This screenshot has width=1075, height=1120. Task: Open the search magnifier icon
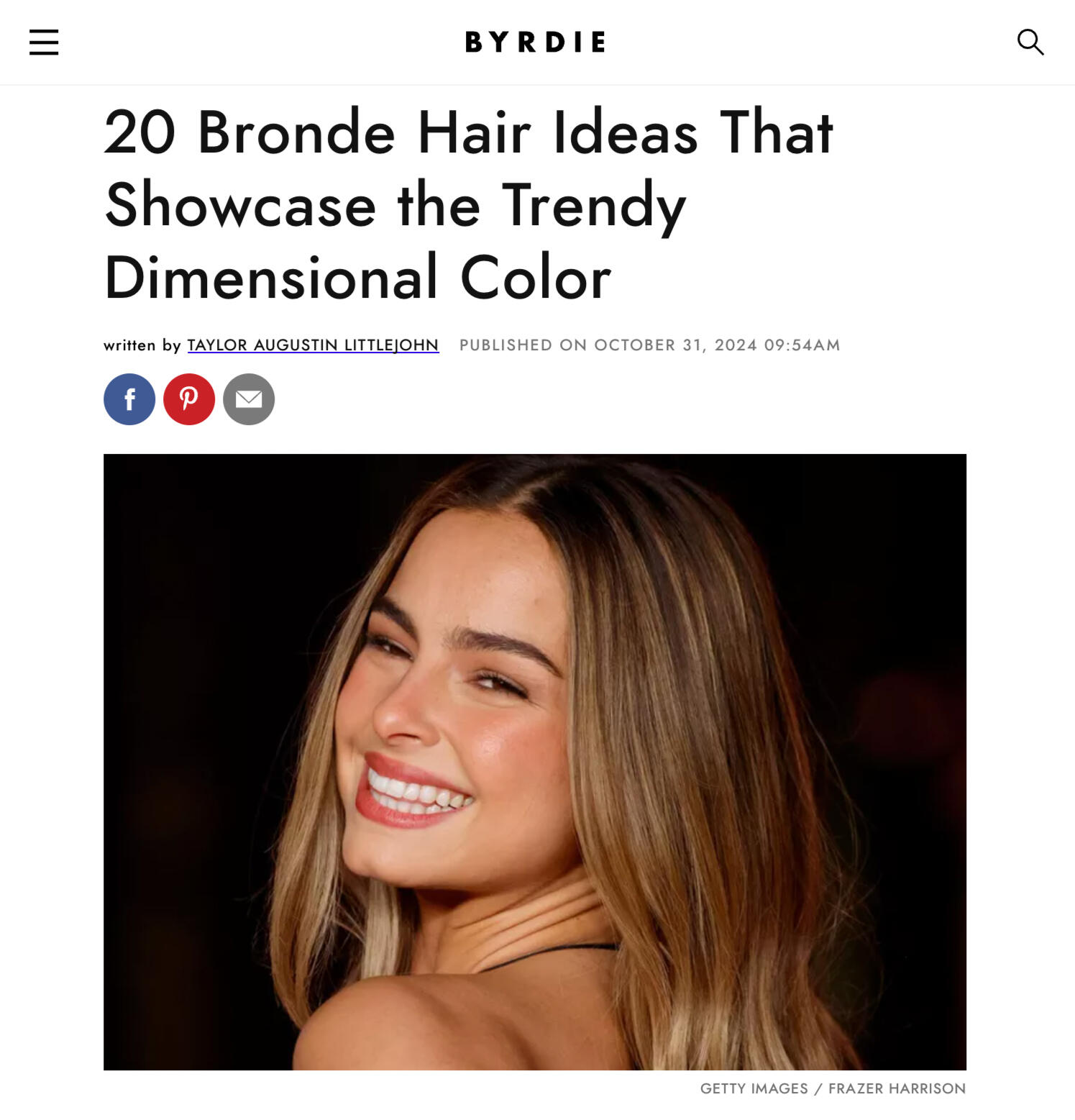[x=1030, y=42]
